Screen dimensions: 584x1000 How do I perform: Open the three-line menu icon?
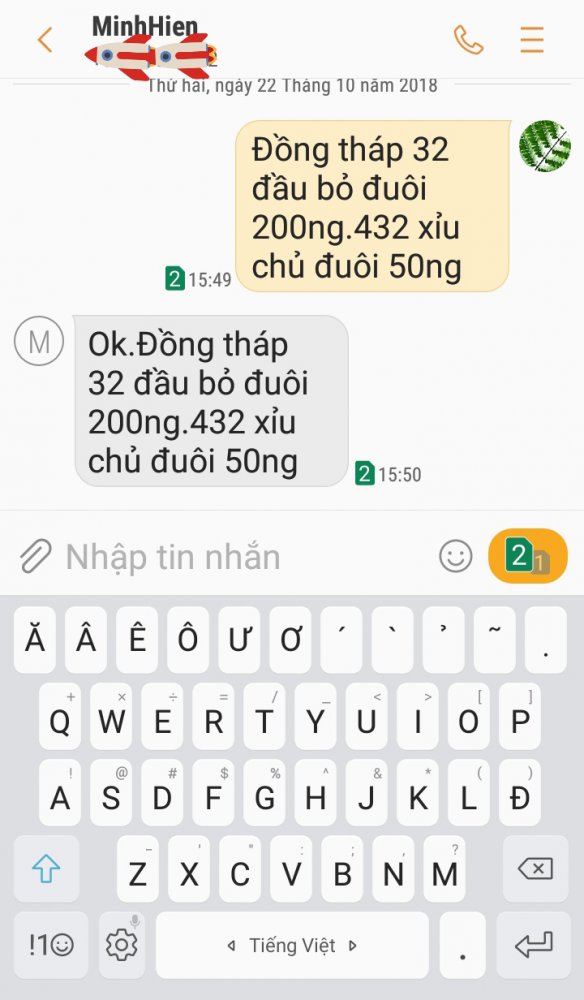pos(532,40)
